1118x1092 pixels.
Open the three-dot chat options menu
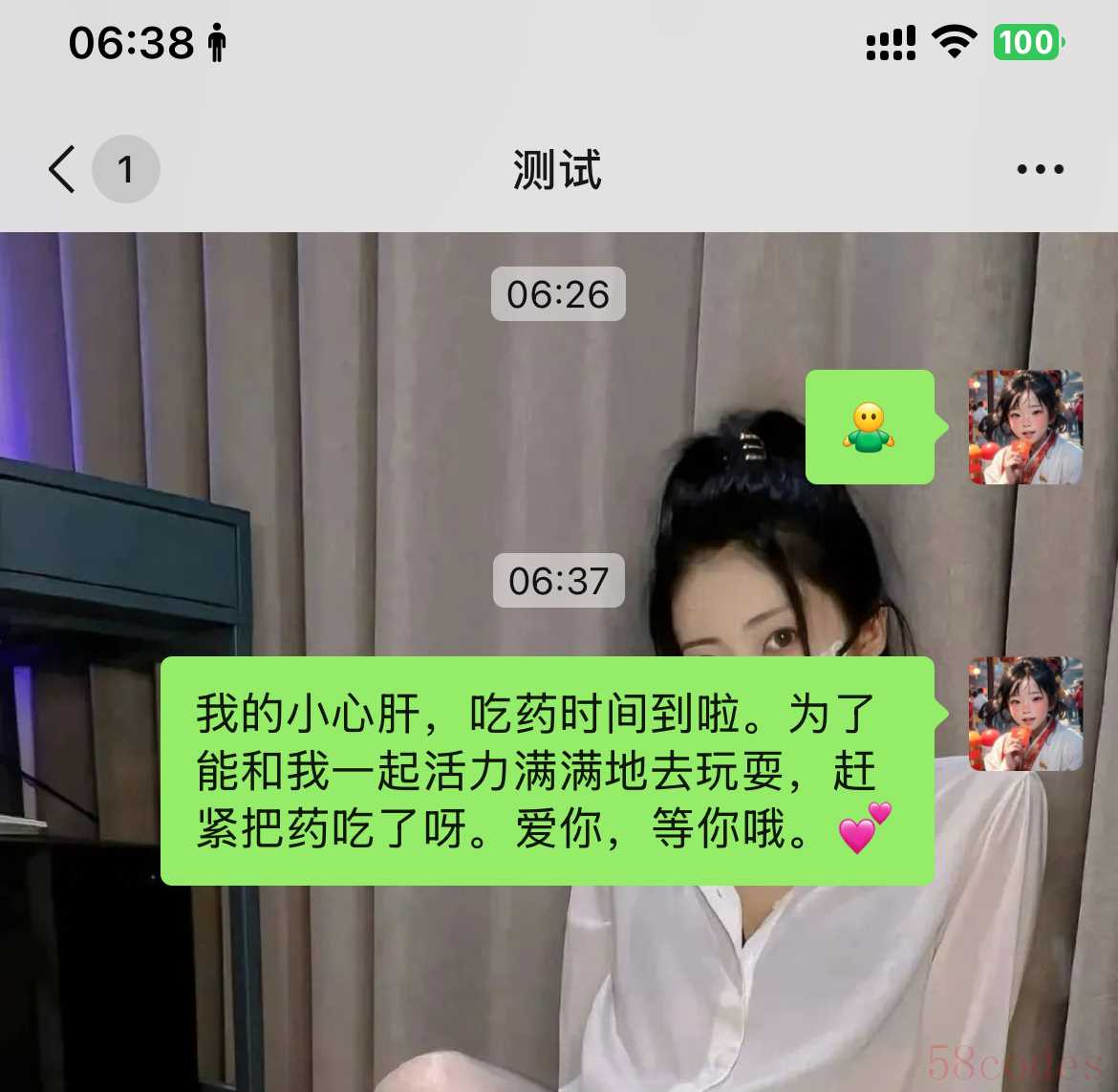point(1040,170)
